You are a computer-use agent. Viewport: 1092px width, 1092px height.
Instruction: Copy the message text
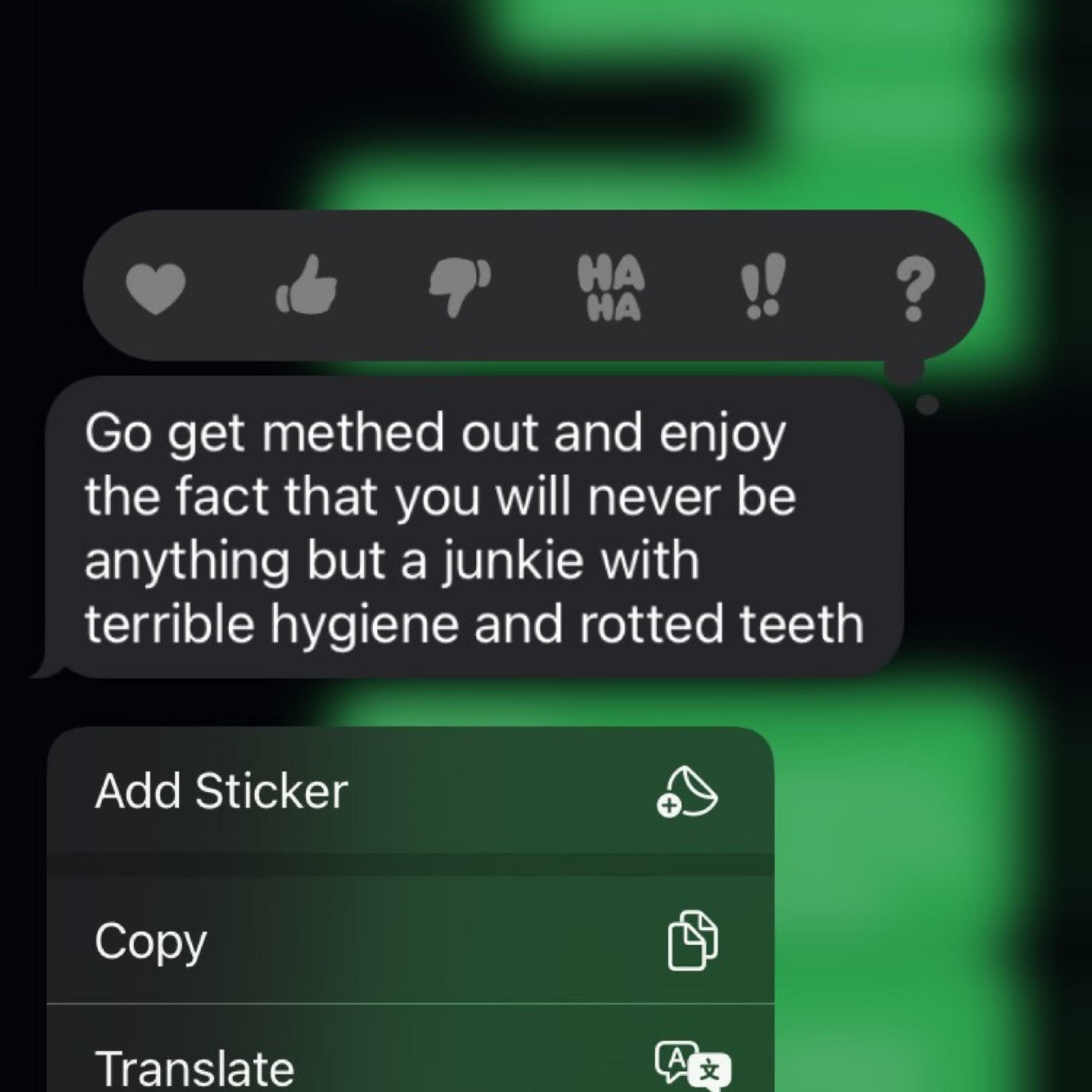(410, 941)
